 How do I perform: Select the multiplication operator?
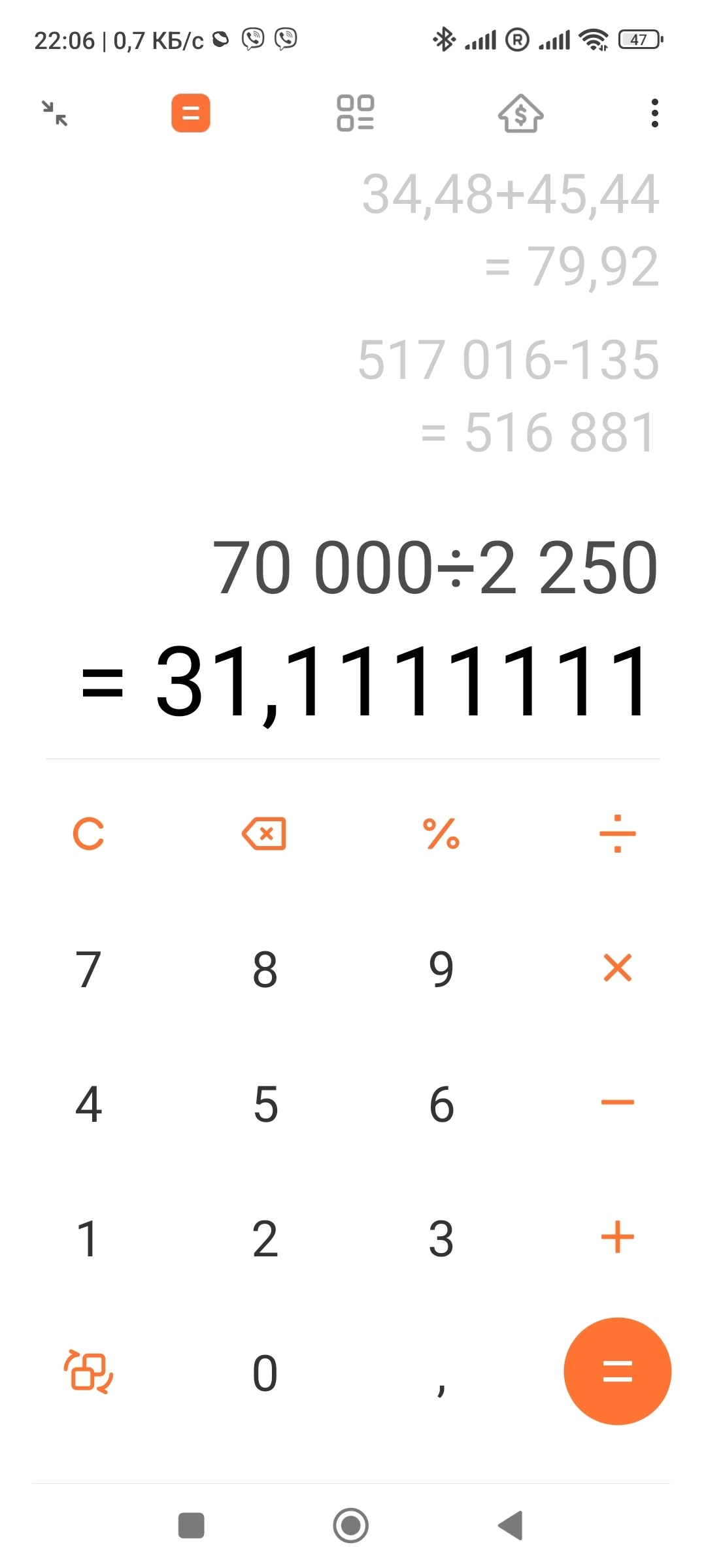tap(617, 968)
